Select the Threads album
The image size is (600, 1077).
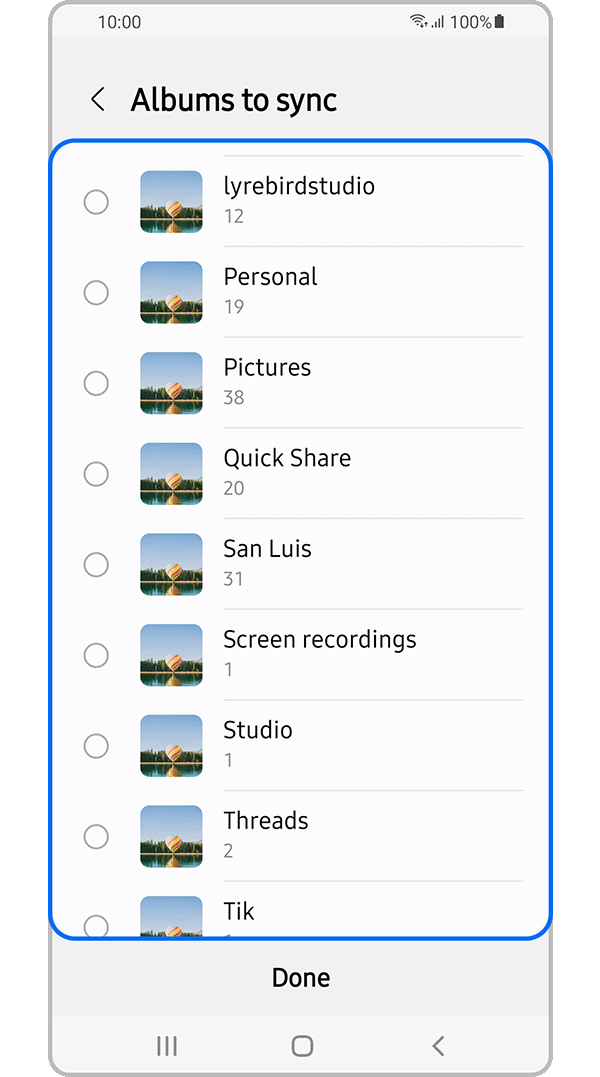pyautogui.click(x=96, y=836)
